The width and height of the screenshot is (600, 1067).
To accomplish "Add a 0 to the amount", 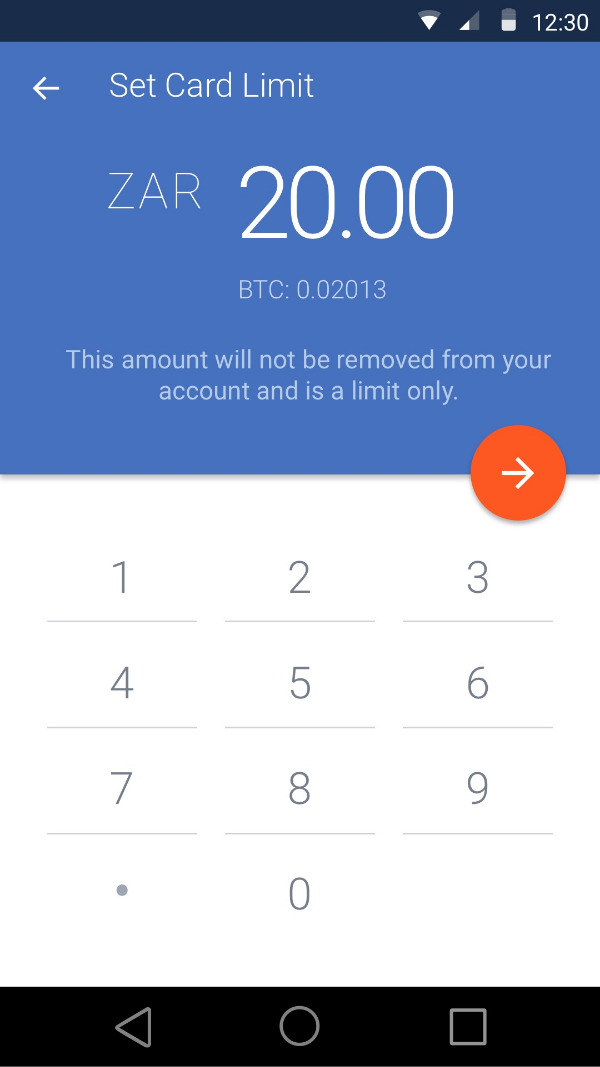I will [x=299, y=894].
